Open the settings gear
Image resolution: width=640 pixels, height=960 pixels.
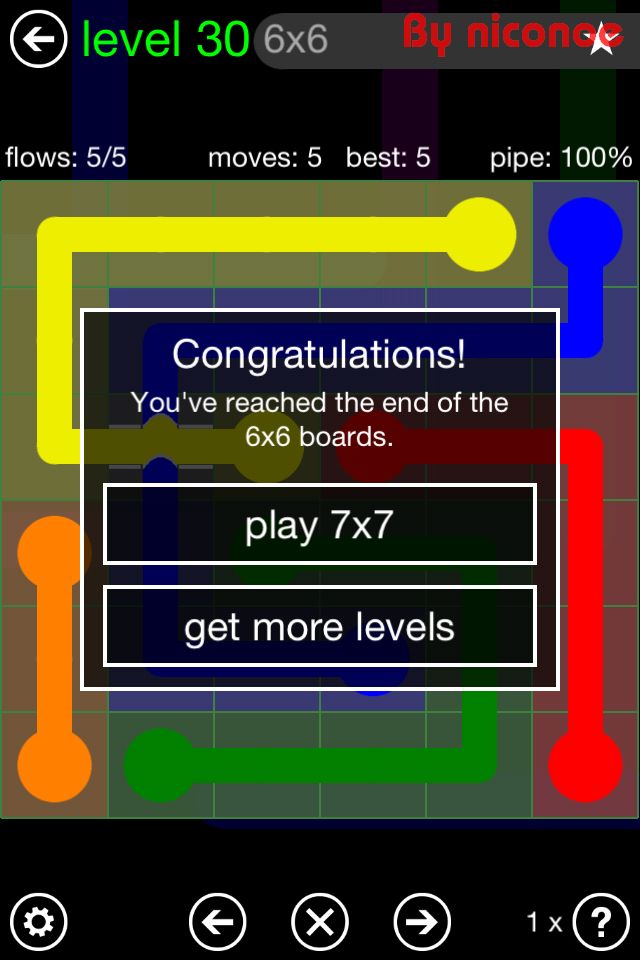[38, 922]
